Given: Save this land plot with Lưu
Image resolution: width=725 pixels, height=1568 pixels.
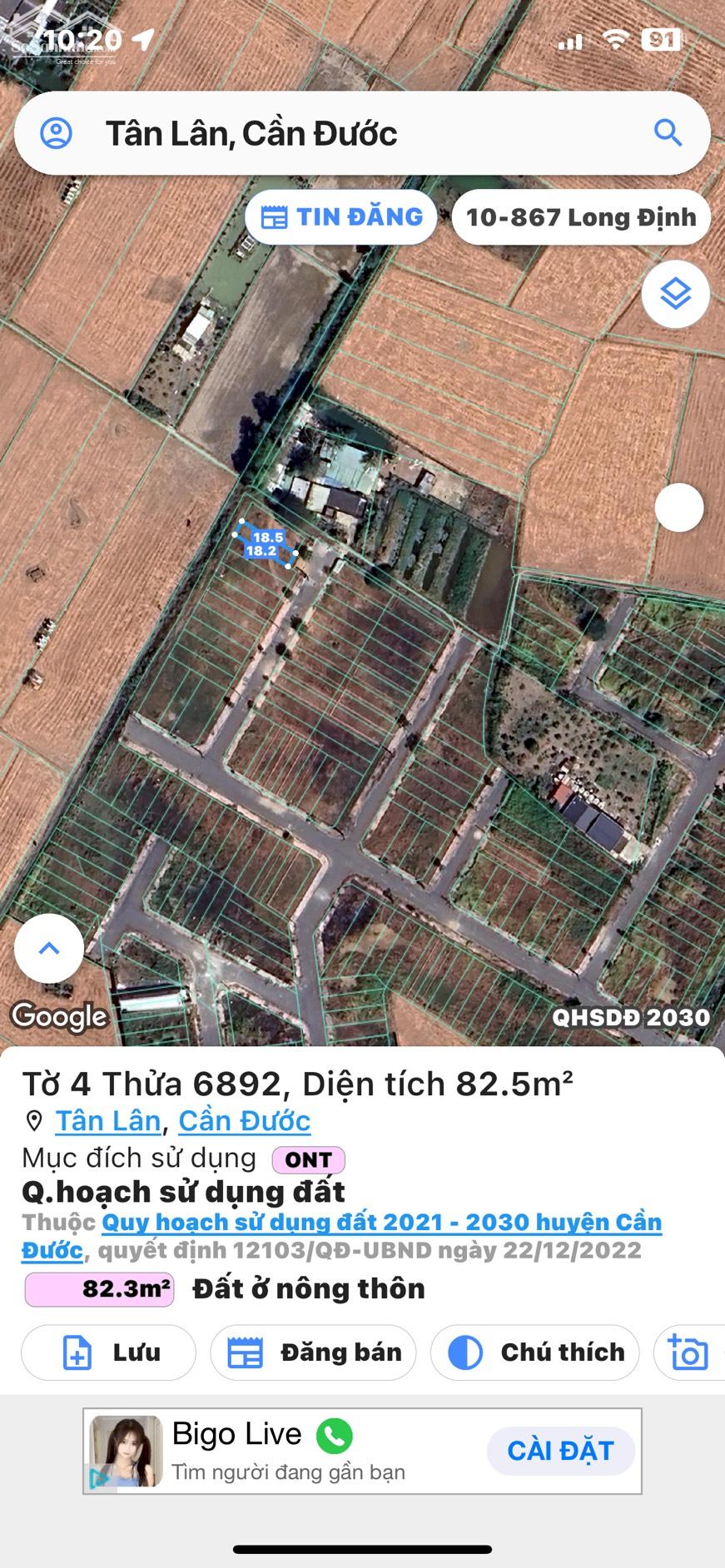Looking at the screenshot, I should [109, 1352].
